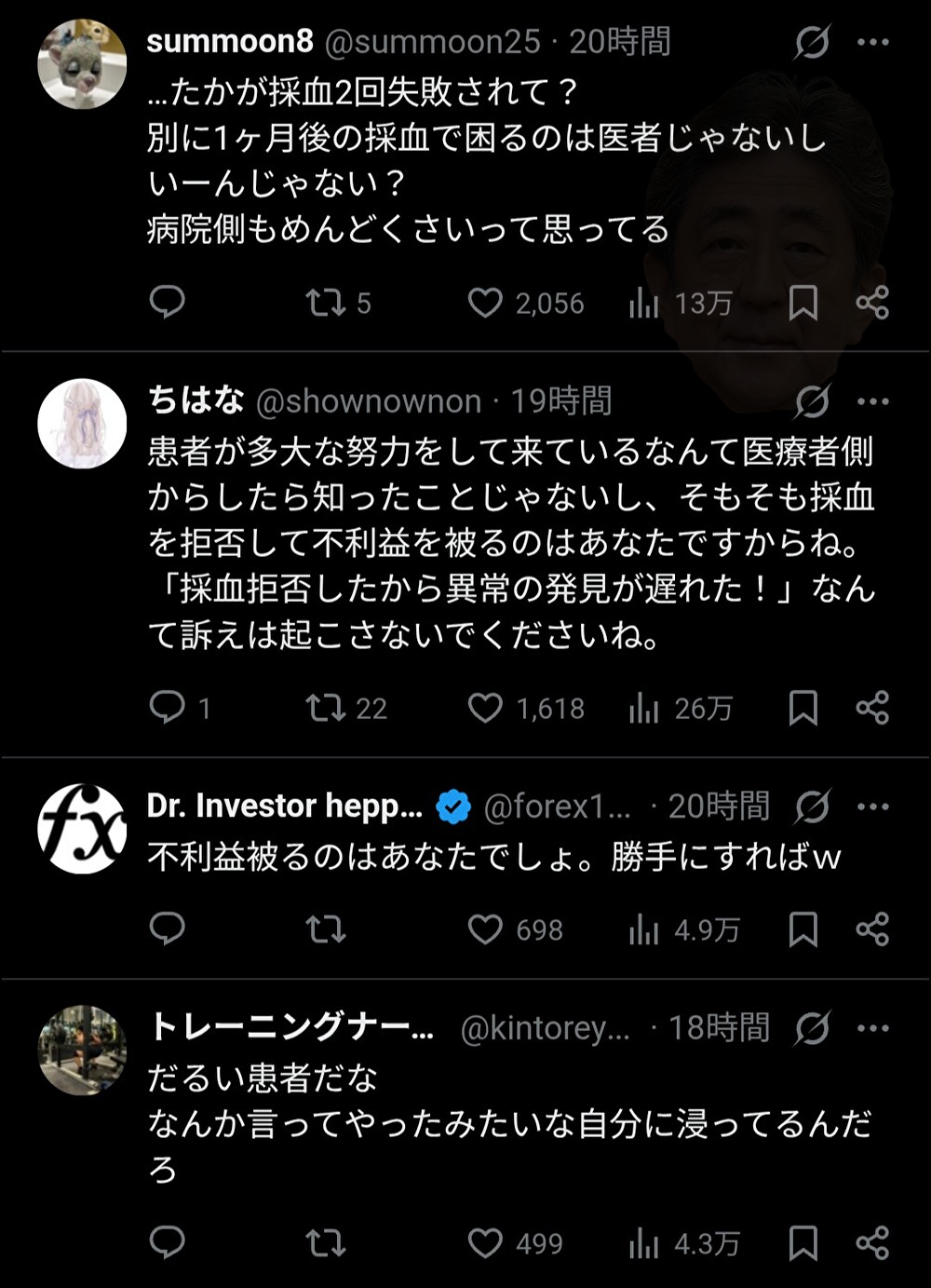This screenshot has height=1288, width=931.
Task: Bookmark the post by ちはな
Action: click(x=803, y=709)
